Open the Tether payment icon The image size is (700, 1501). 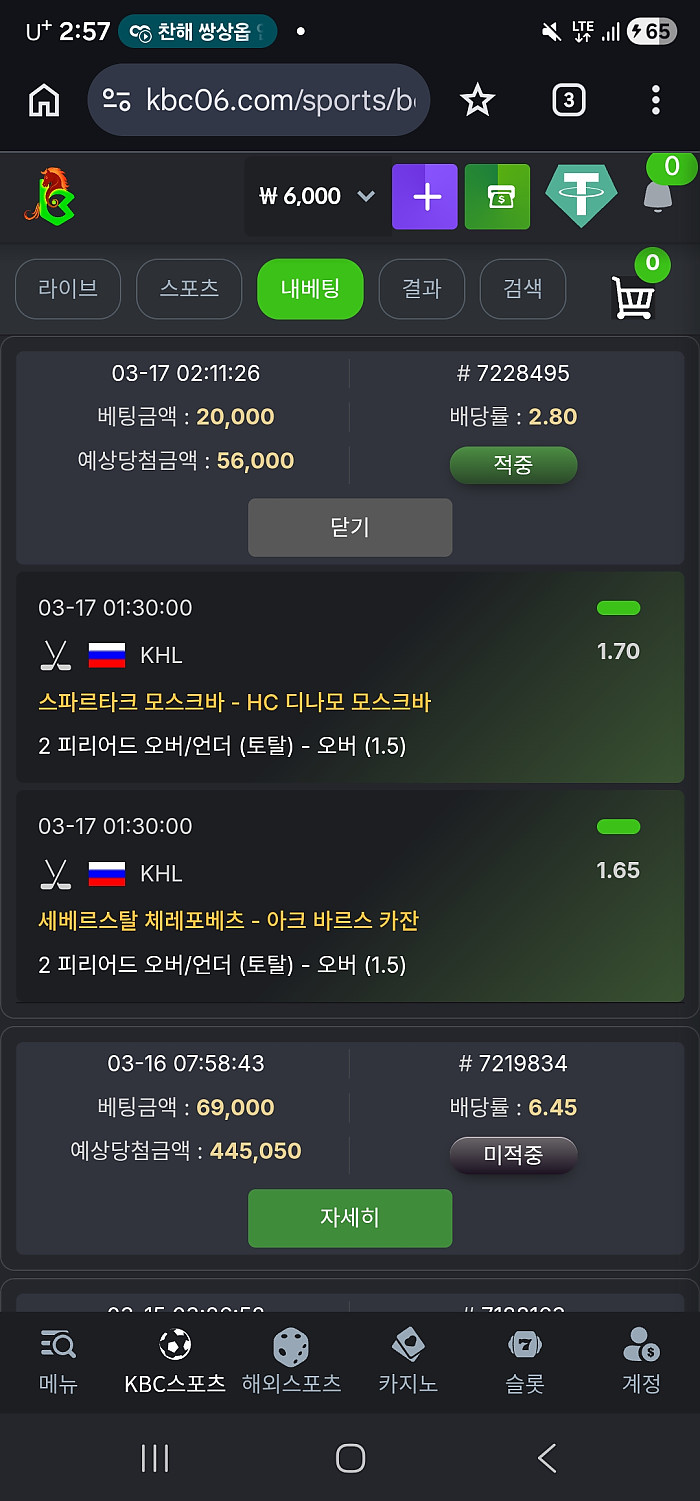[580, 196]
